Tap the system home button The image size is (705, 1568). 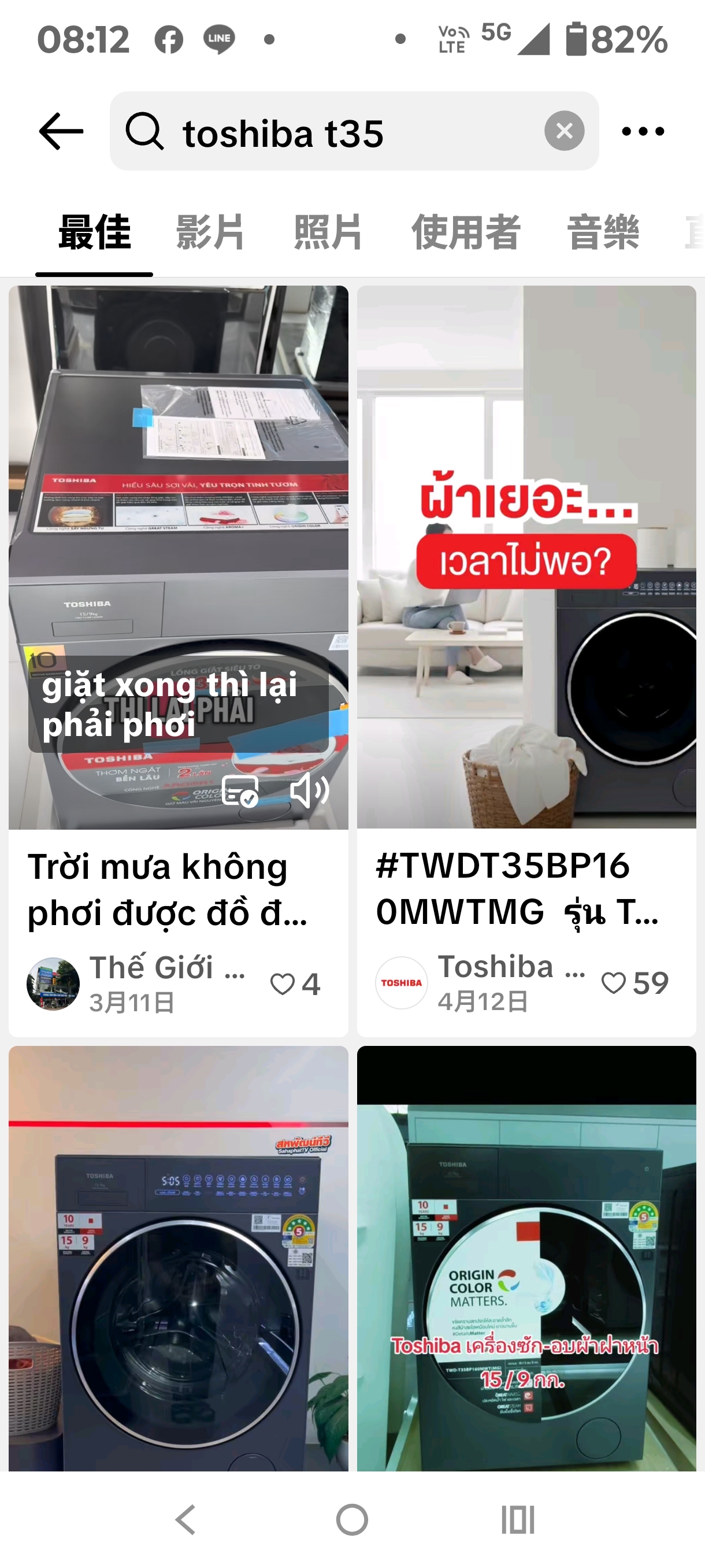352,1520
